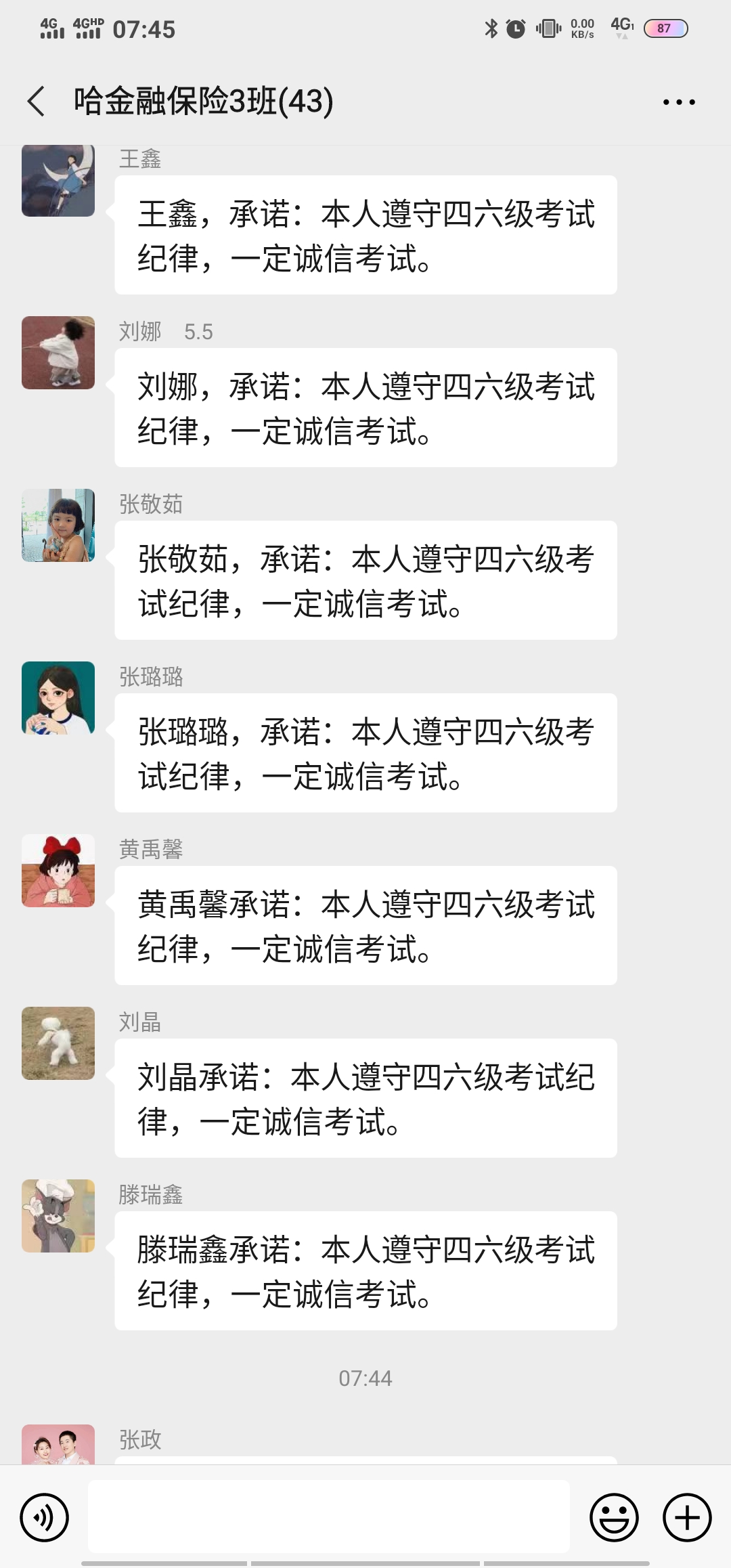731x1568 pixels.
Task: Open the emoji picker
Action: point(614,1517)
